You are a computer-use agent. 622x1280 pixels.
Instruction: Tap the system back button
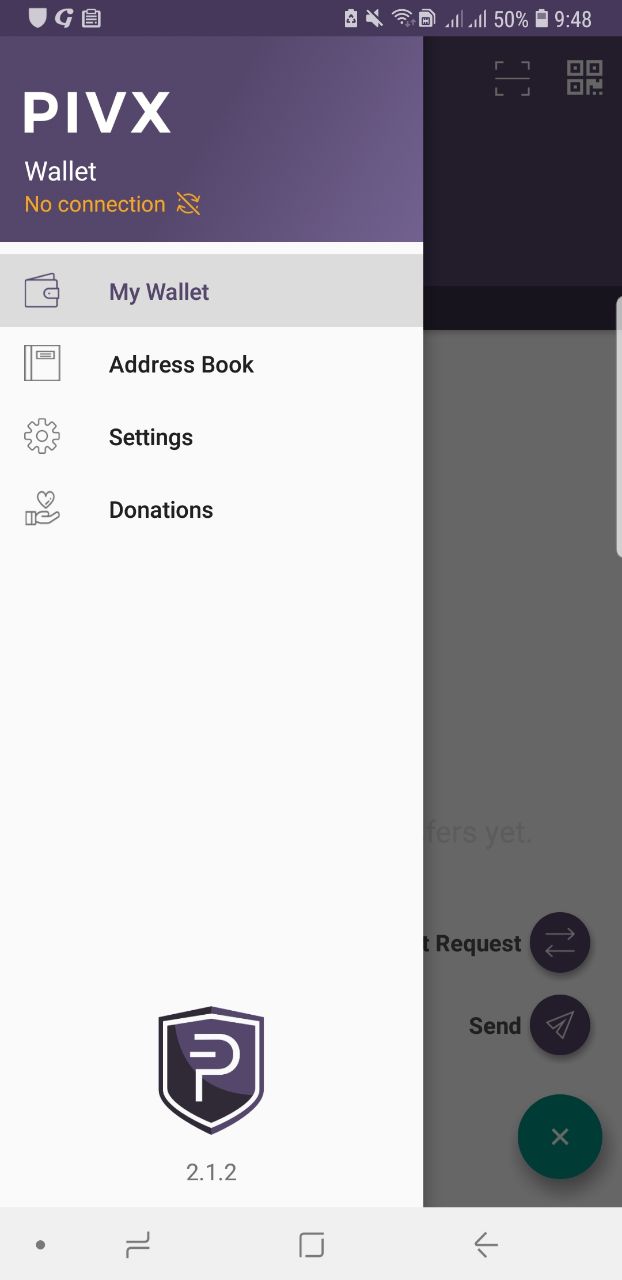point(486,1245)
